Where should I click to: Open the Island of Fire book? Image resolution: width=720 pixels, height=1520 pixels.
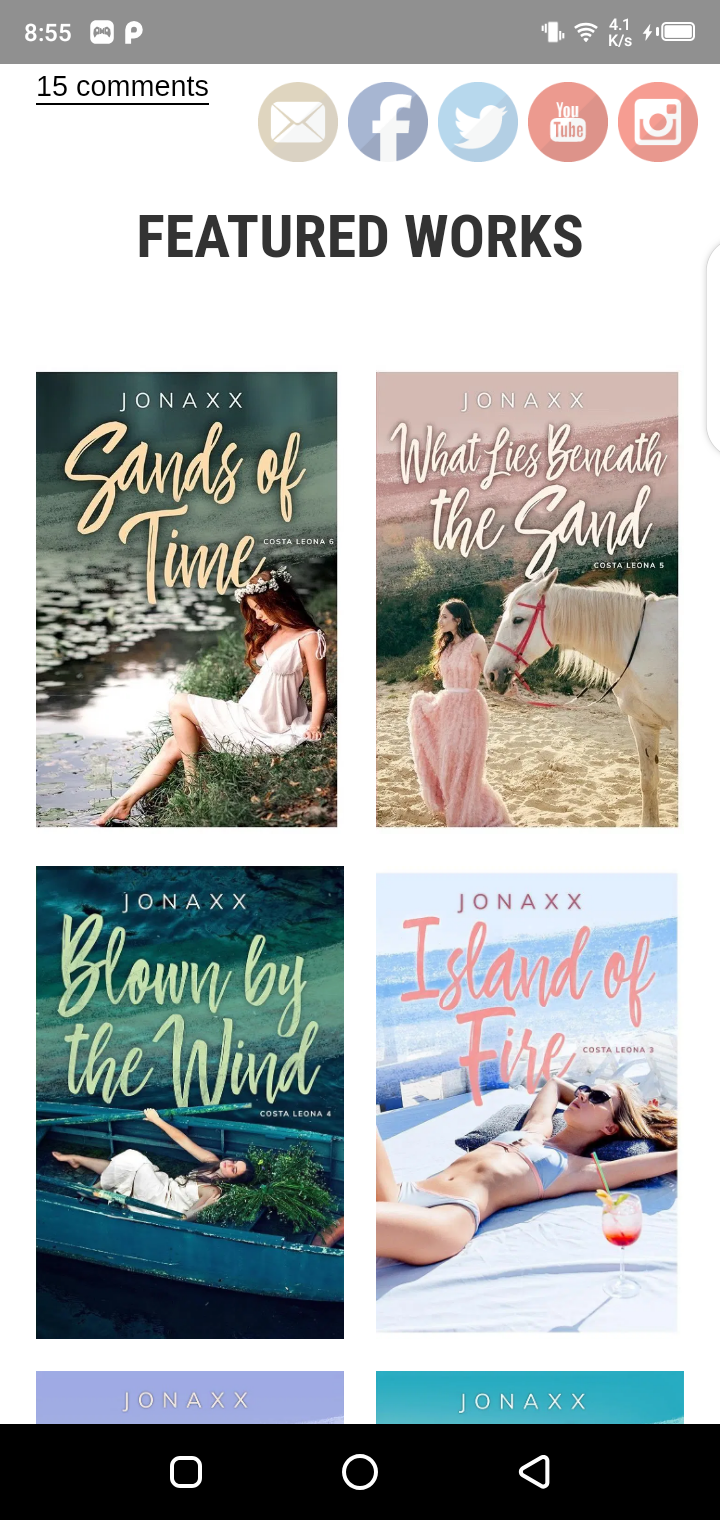click(527, 1102)
